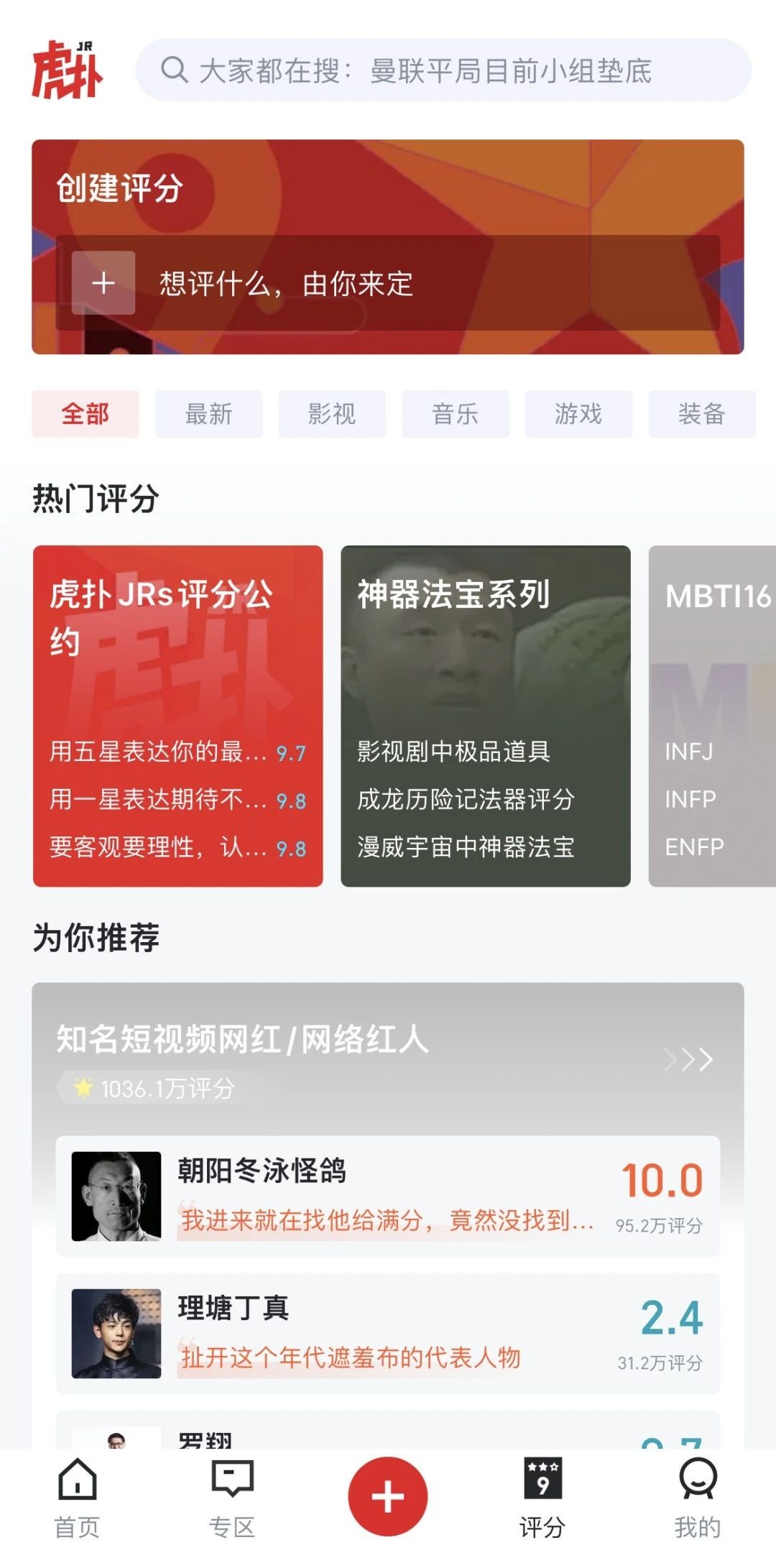Tap the plus to create a new rating
776x1568 pixels.
point(103,282)
